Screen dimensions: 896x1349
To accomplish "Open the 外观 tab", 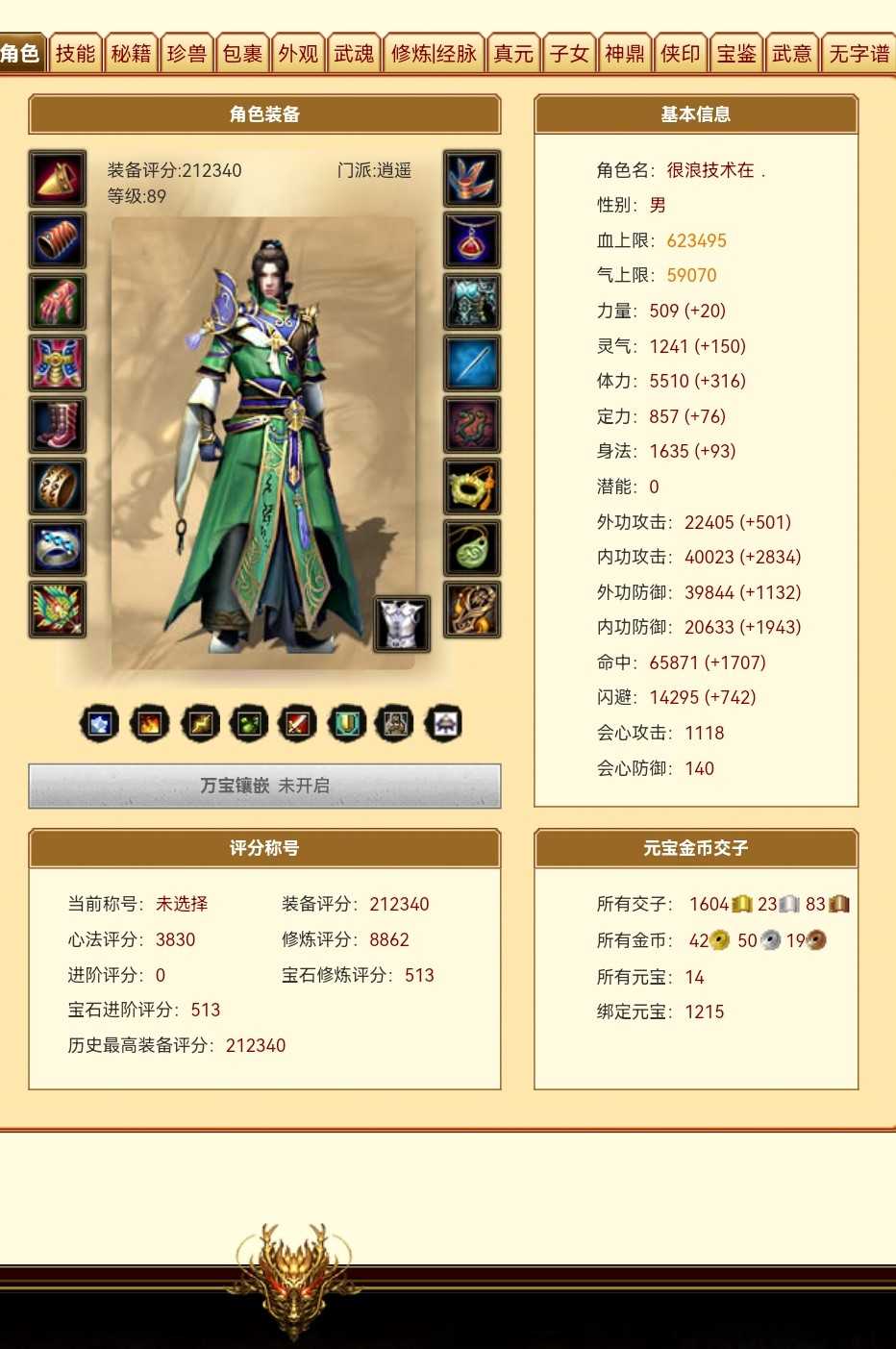I will [x=298, y=54].
